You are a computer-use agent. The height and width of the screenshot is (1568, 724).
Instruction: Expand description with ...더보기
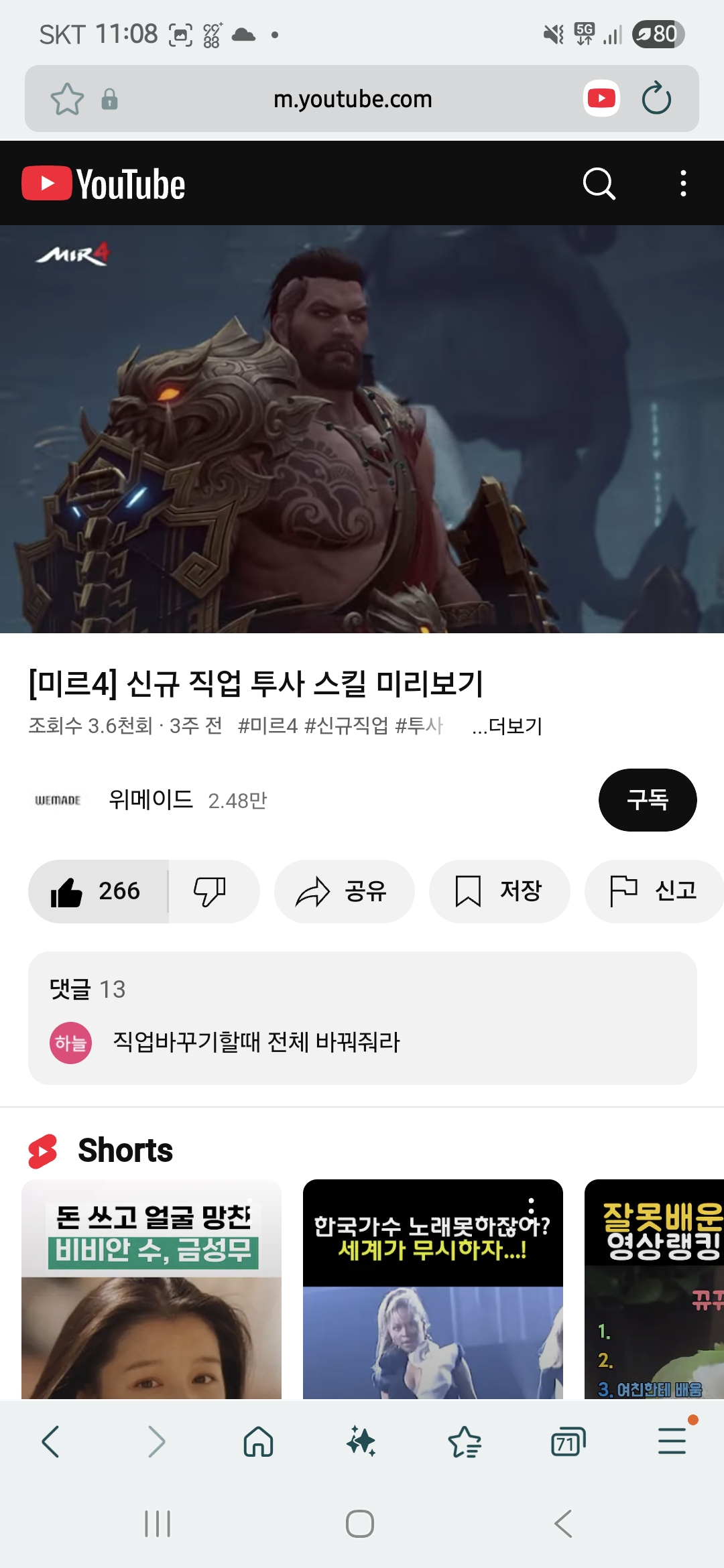point(507,726)
